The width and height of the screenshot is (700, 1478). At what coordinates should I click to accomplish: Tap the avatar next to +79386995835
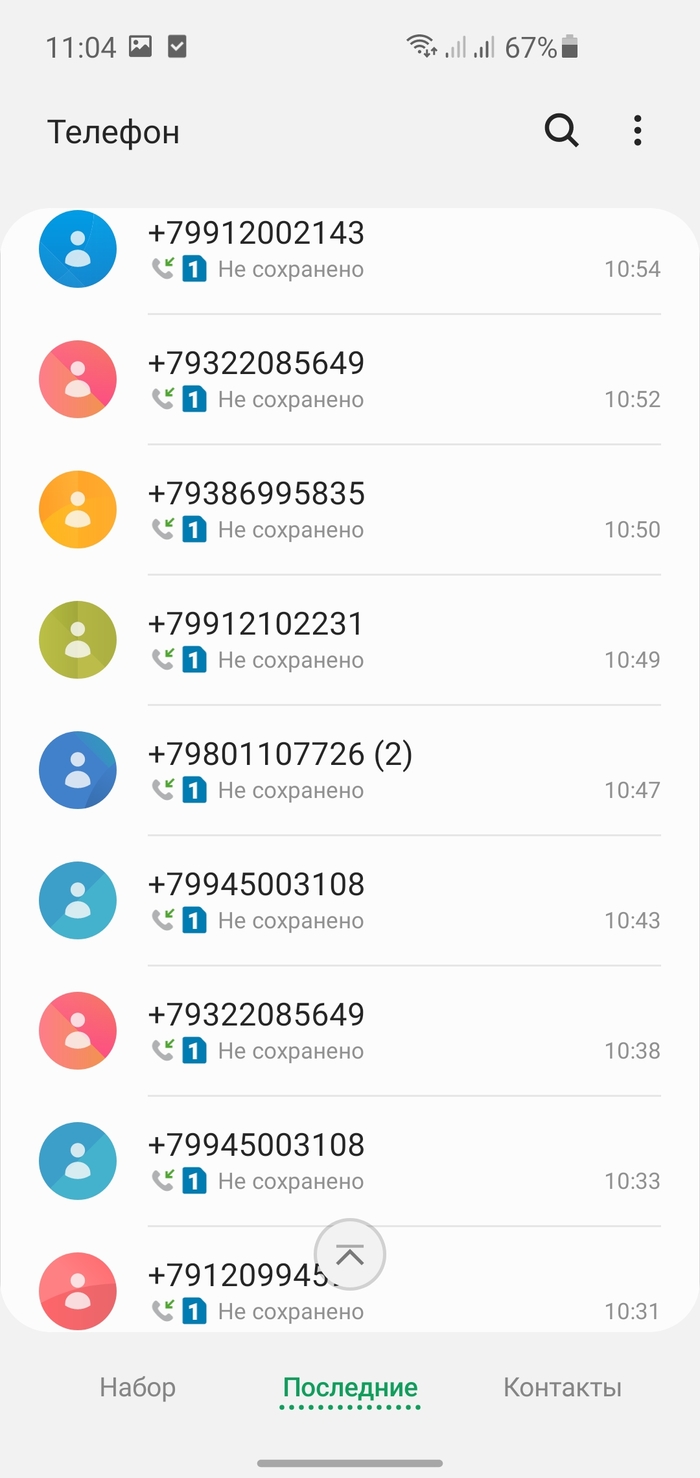pyautogui.click(x=78, y=510)
